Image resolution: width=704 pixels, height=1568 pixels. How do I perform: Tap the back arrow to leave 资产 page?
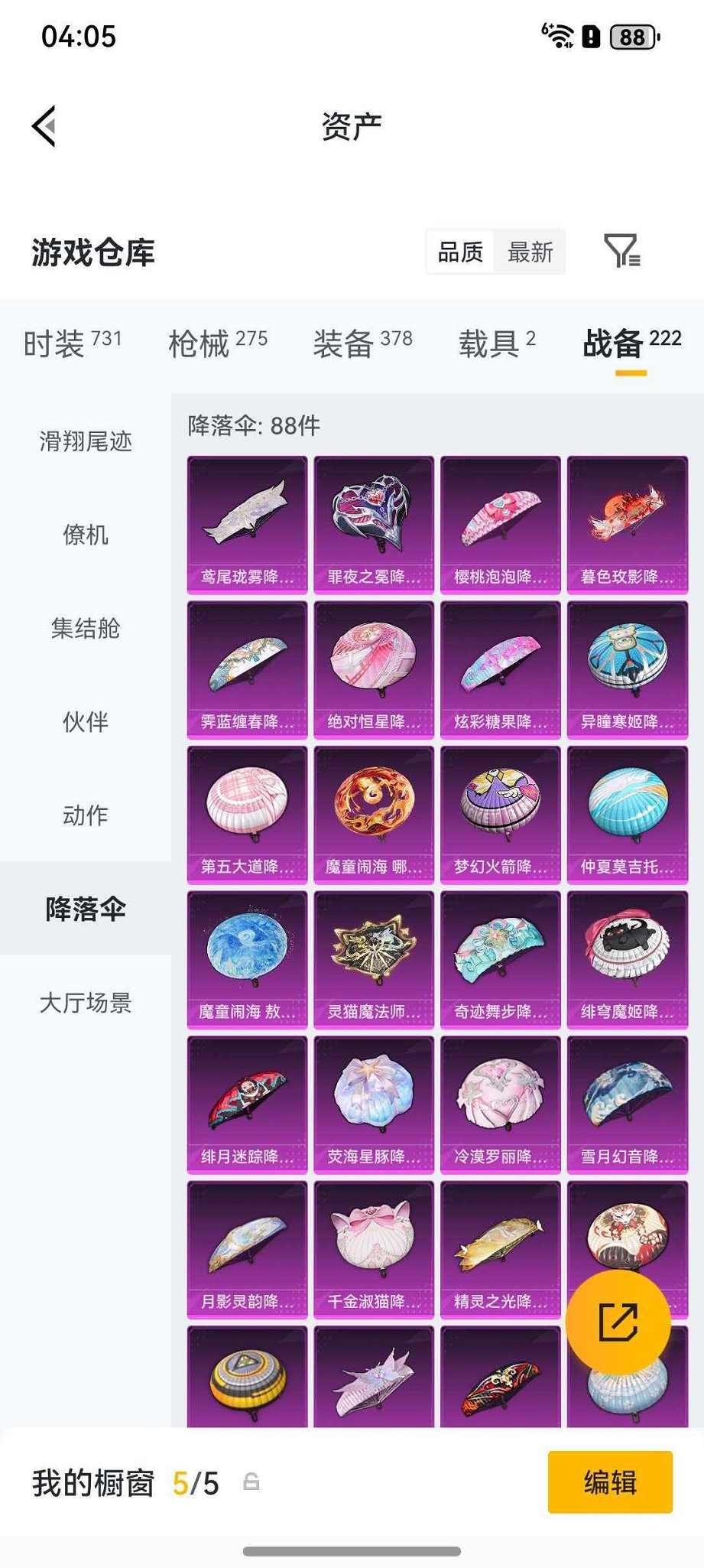tap(44, 127)
